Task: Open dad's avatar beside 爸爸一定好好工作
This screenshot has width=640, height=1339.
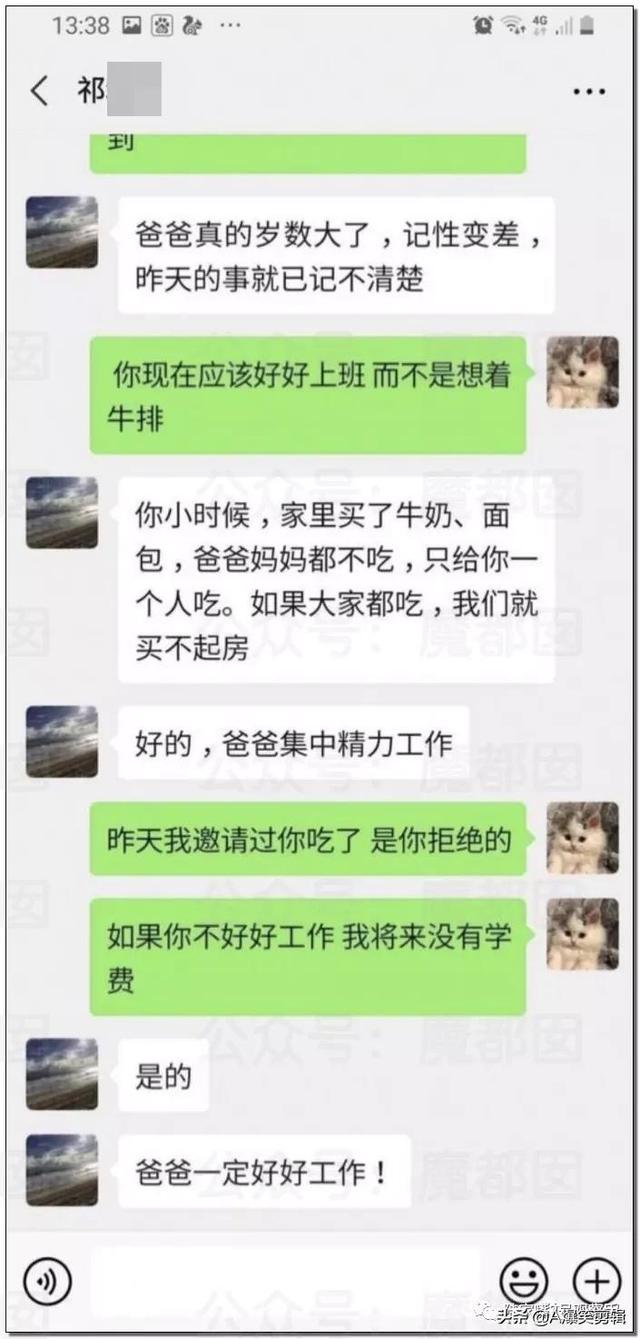Action: coord(62,1170)
